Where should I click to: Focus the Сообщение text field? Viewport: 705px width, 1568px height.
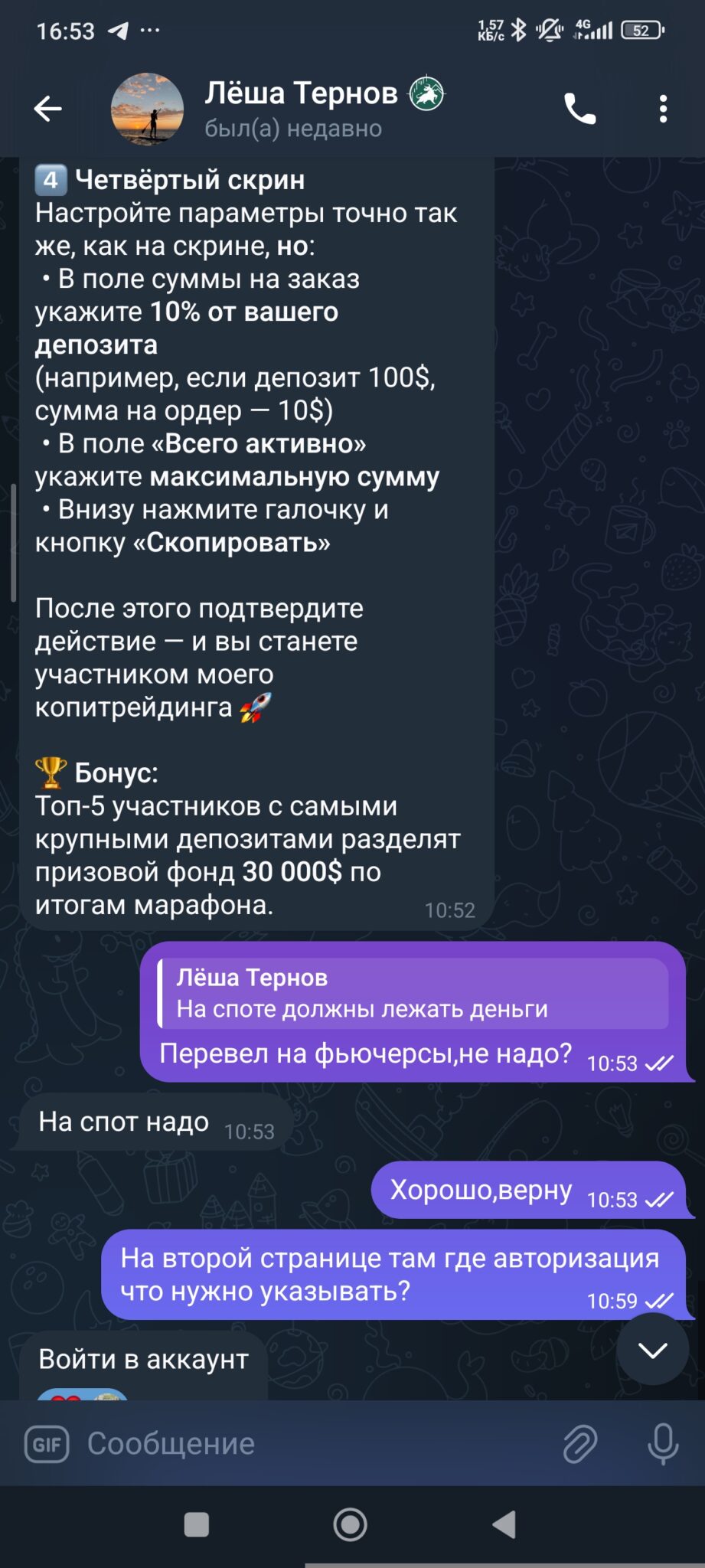tap(306, 1444)
